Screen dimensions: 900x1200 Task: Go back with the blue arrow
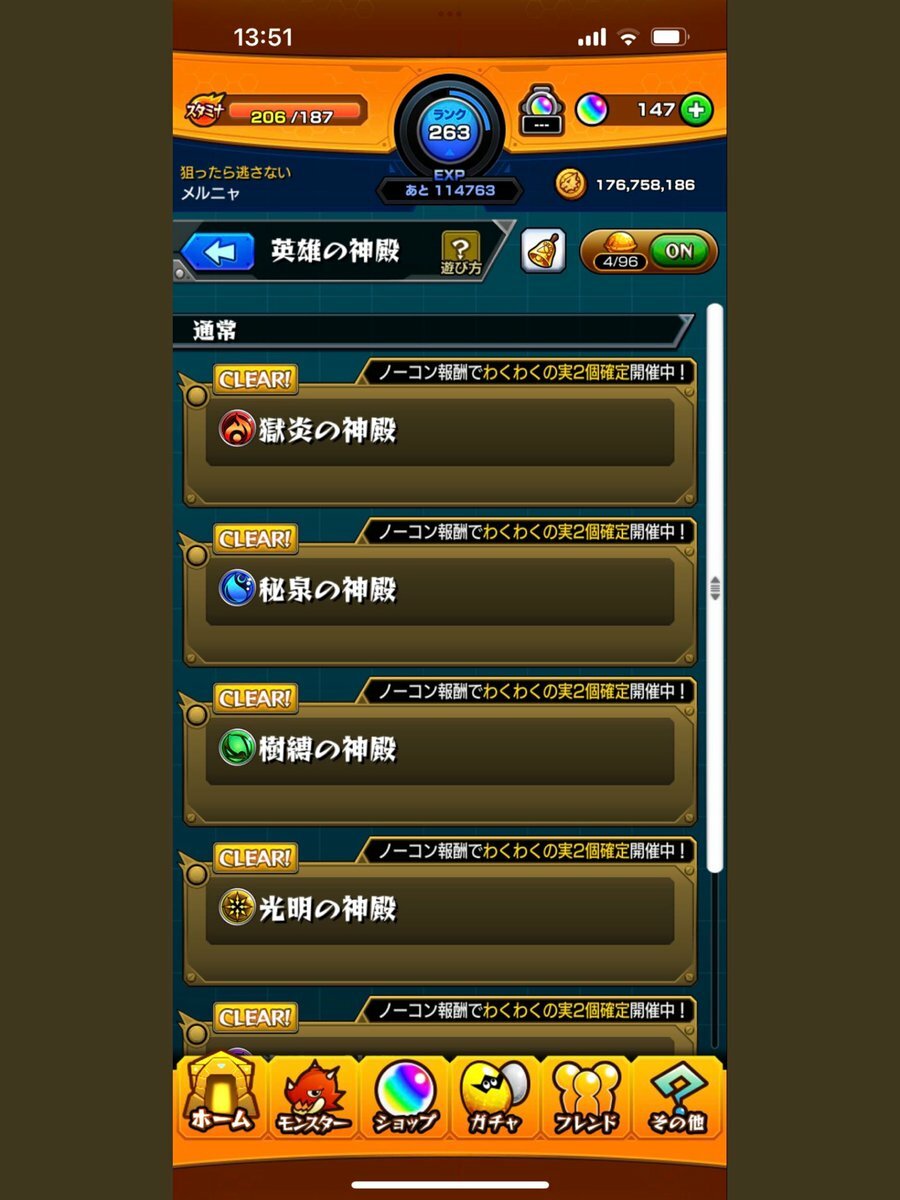coord(218,251)
